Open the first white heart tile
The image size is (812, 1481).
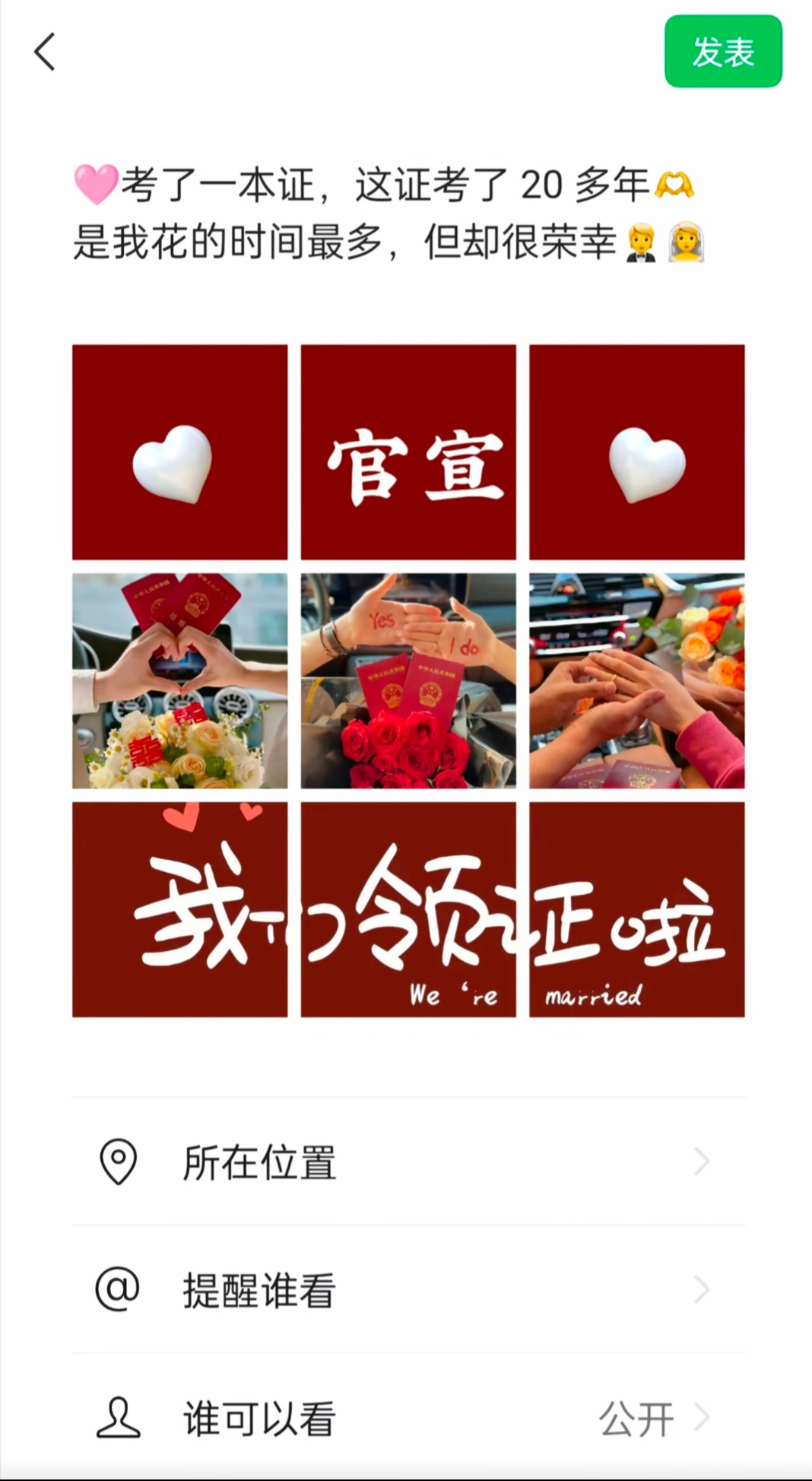click(180, 452)
